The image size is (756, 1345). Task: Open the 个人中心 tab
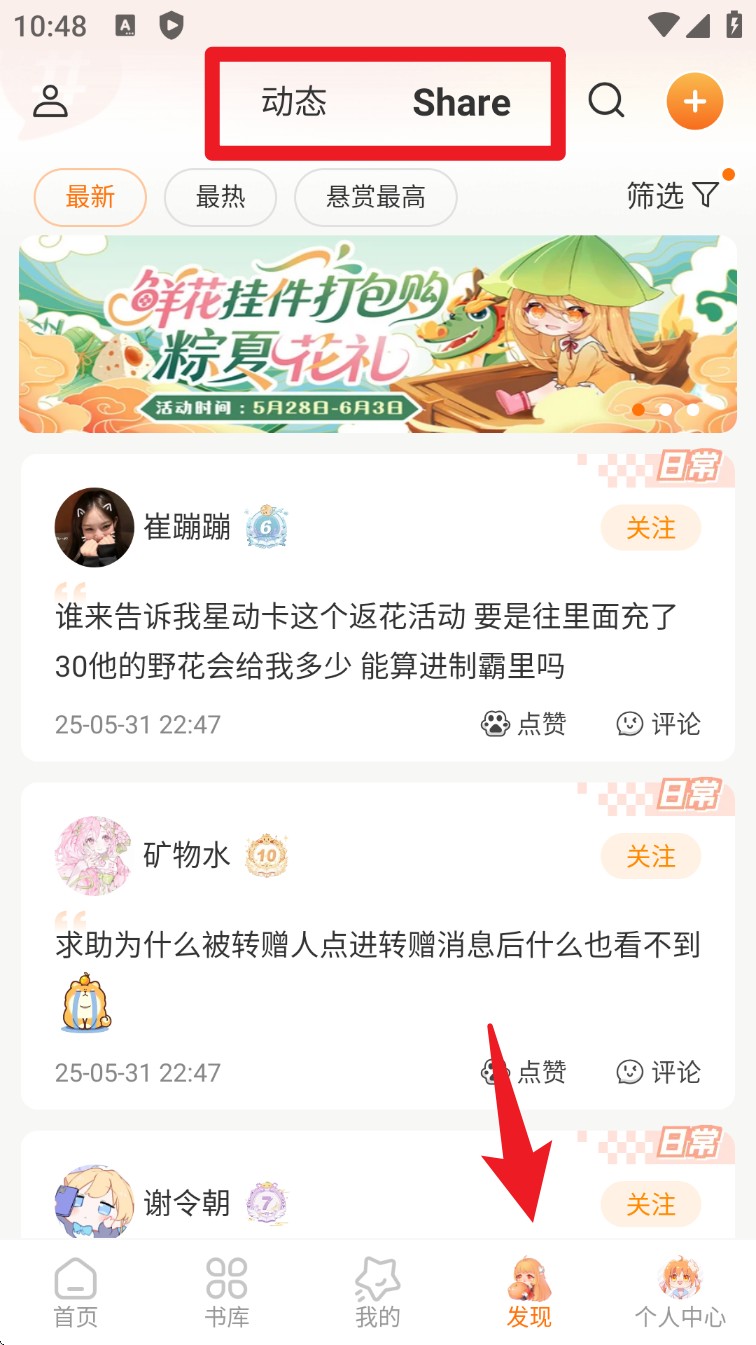680,1293
